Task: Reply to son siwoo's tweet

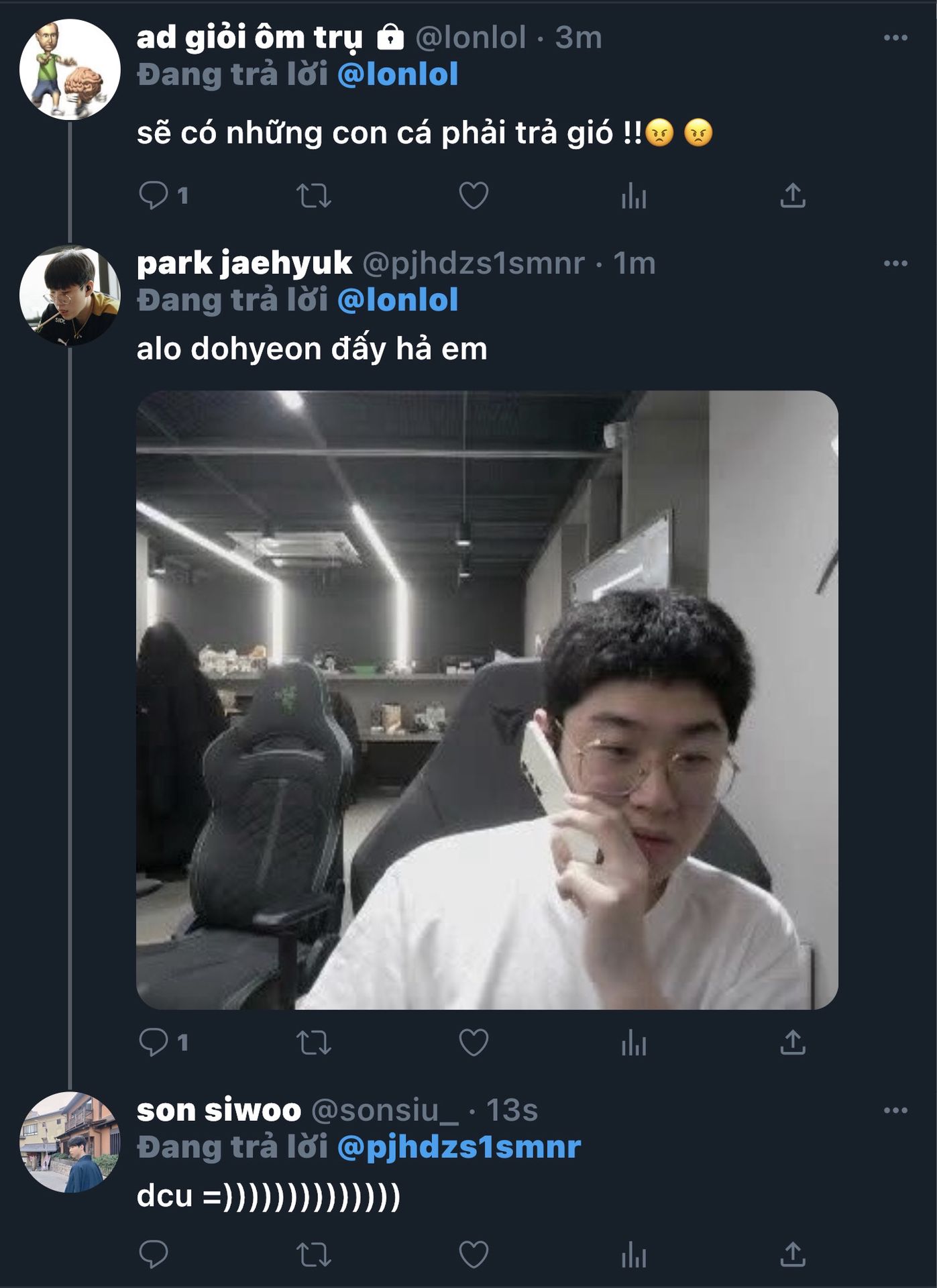Action: (154, 1254)
